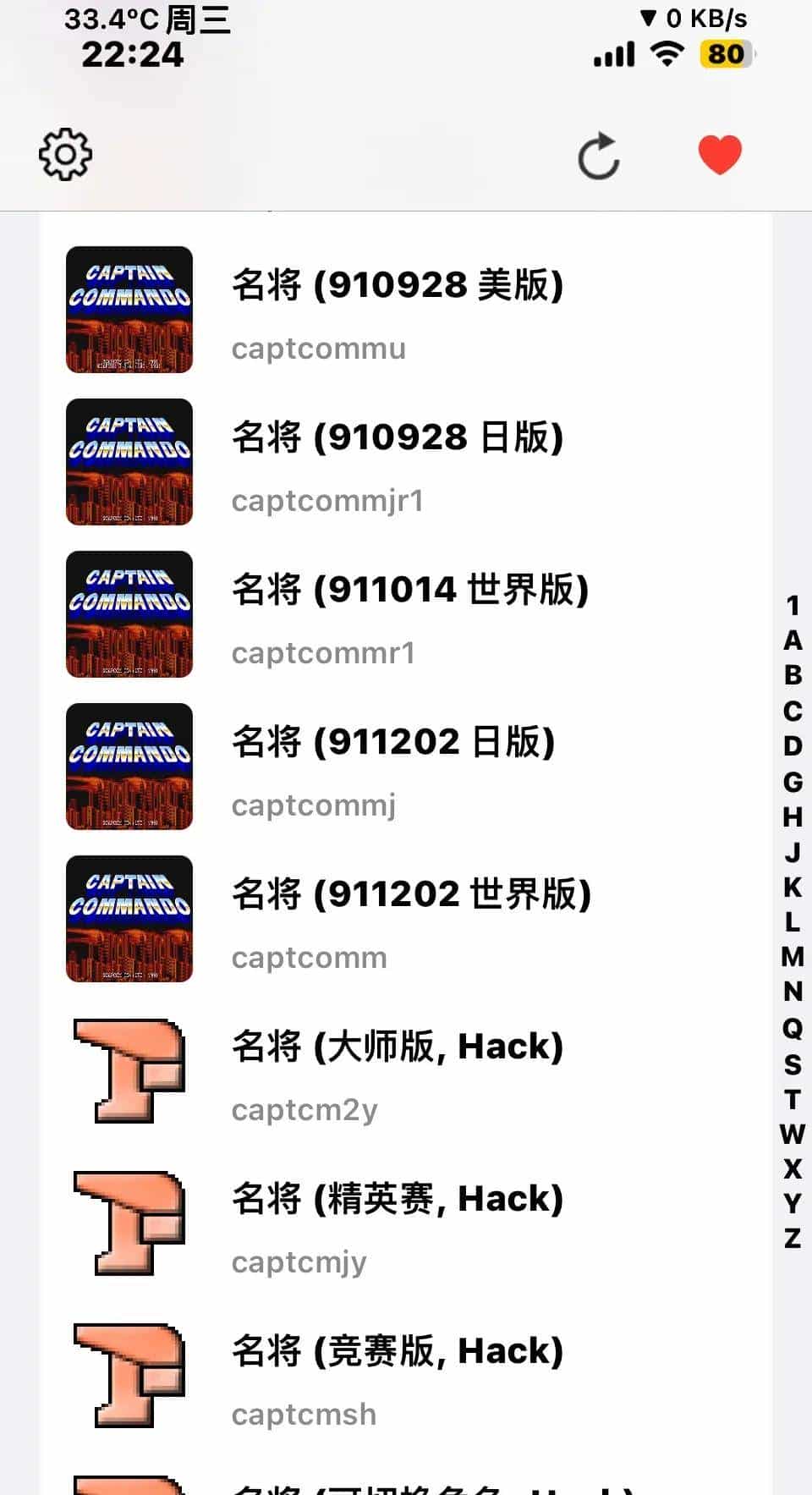Image resolution: width=812 pixels, height=1495 pixels.
Task: Jump to letter Z in the alphabet index
Action: tap(792, 1242)
